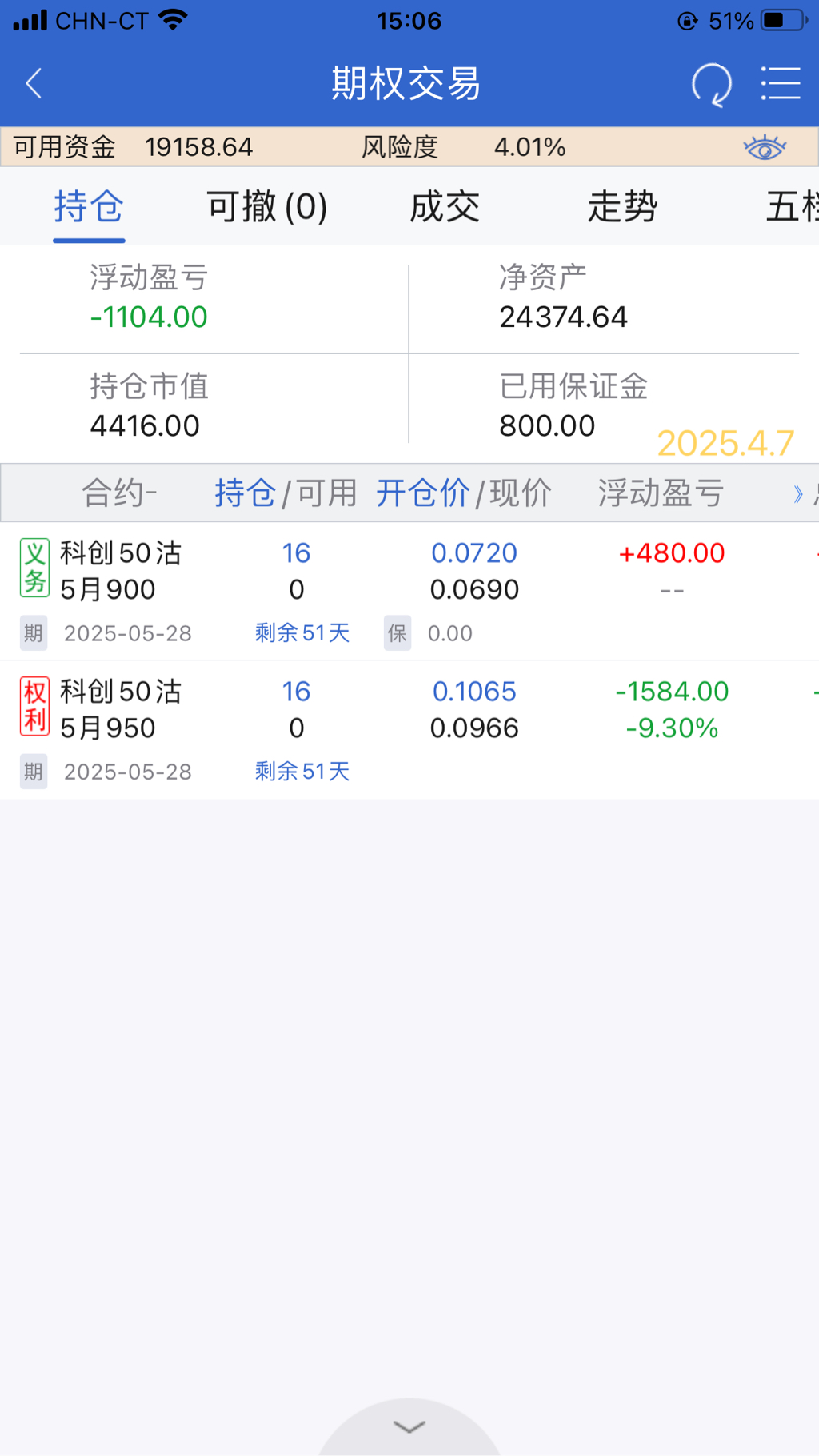Image resolution: width=819 pixels, height=1456 pixels.
Task: Expand the bottom panel chevron
Action: click(409, 1427)
